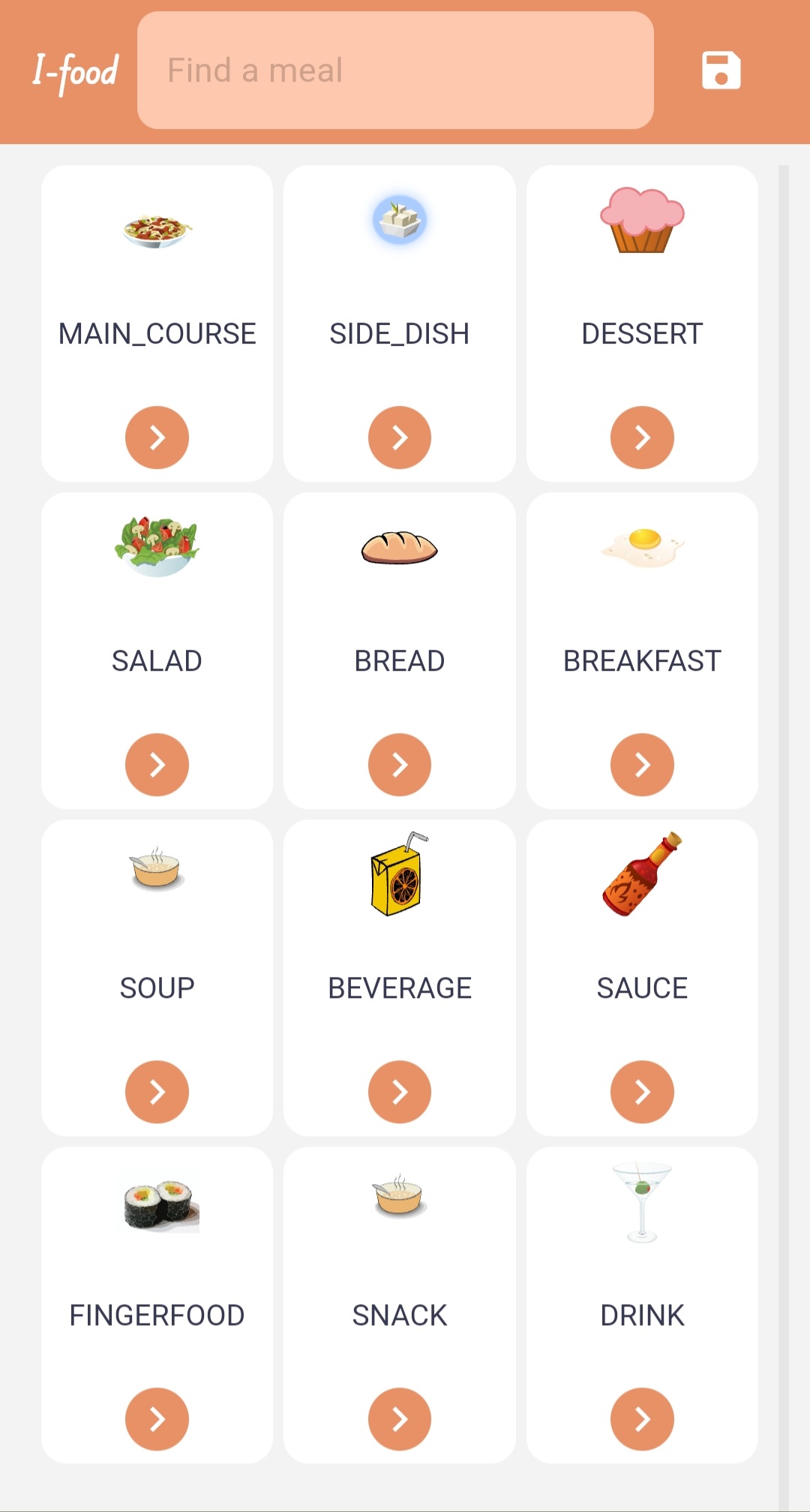This screenshot has height=1512, width=810.
Task: Click the tofu icon above SIDE_DISH
Action: (x=400, y=219)
